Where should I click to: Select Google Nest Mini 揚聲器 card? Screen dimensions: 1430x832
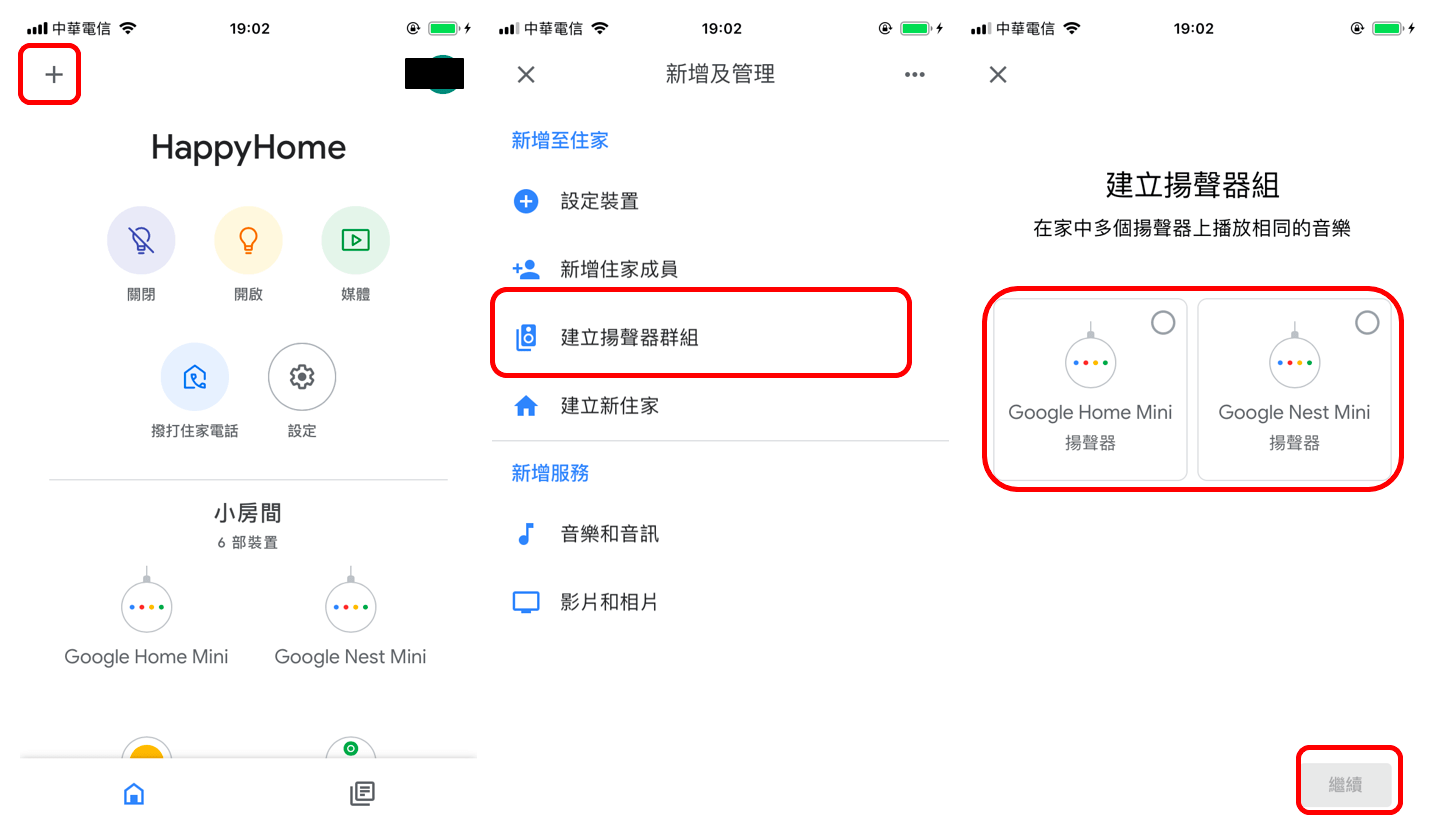click(x=1294, y=390)
